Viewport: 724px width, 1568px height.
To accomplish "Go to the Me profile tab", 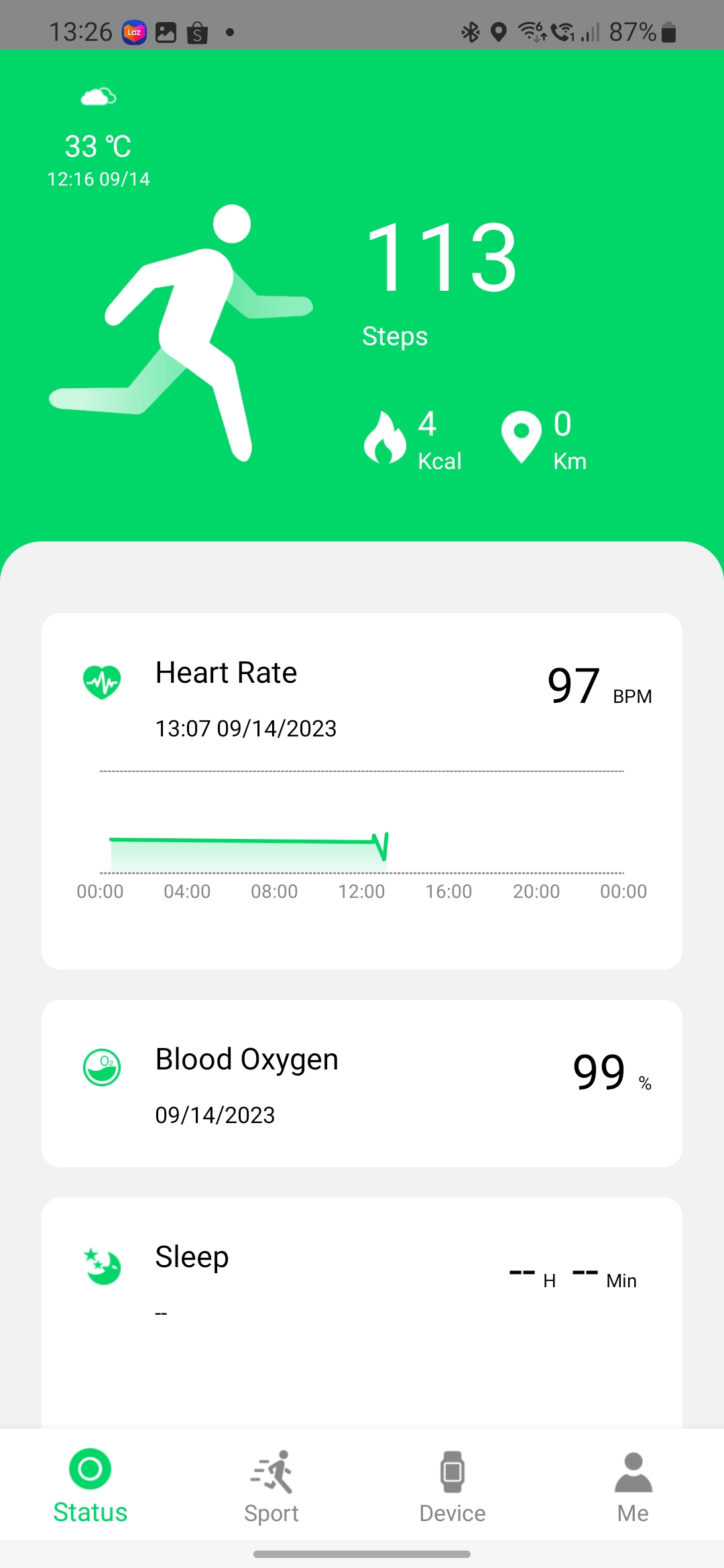I will (x=633, y=1484).
